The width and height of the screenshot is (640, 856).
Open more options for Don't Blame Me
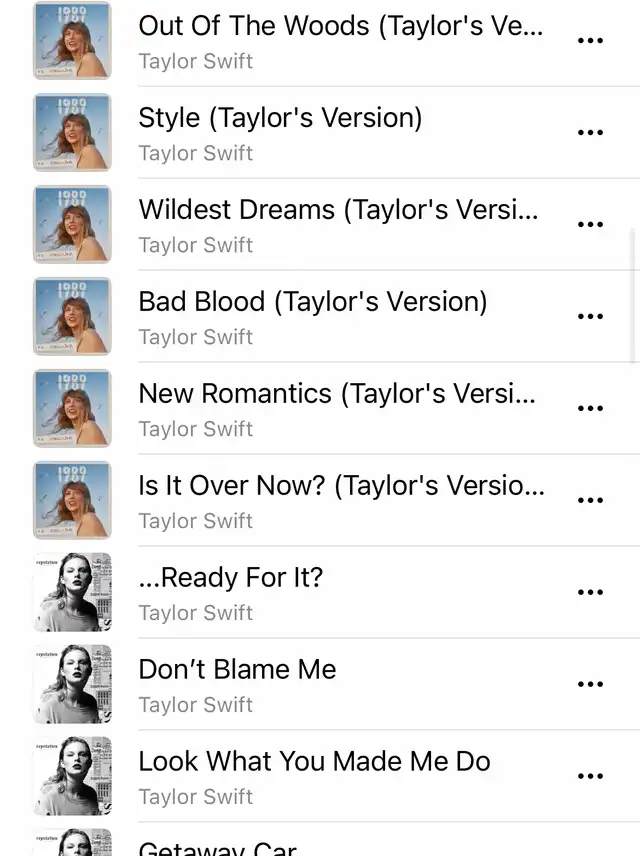click(x=591, y=685)
